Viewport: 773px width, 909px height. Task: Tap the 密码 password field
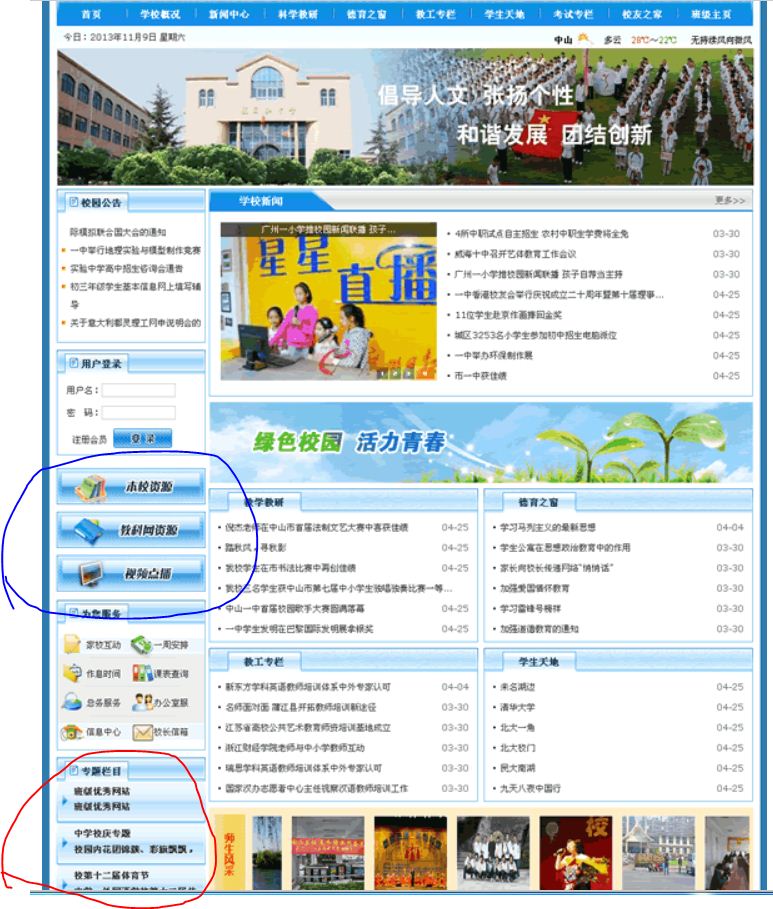[138, 412]
